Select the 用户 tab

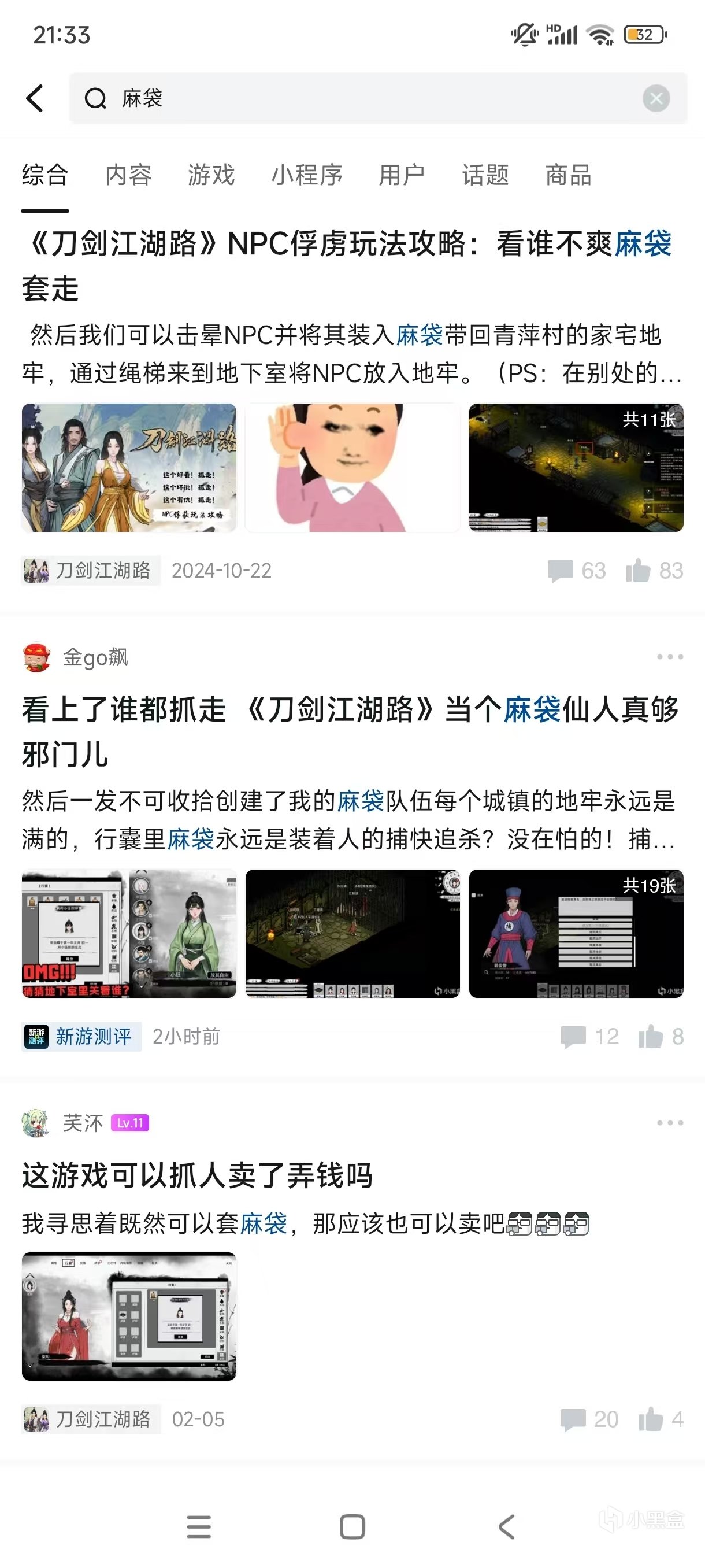point(402,175)
